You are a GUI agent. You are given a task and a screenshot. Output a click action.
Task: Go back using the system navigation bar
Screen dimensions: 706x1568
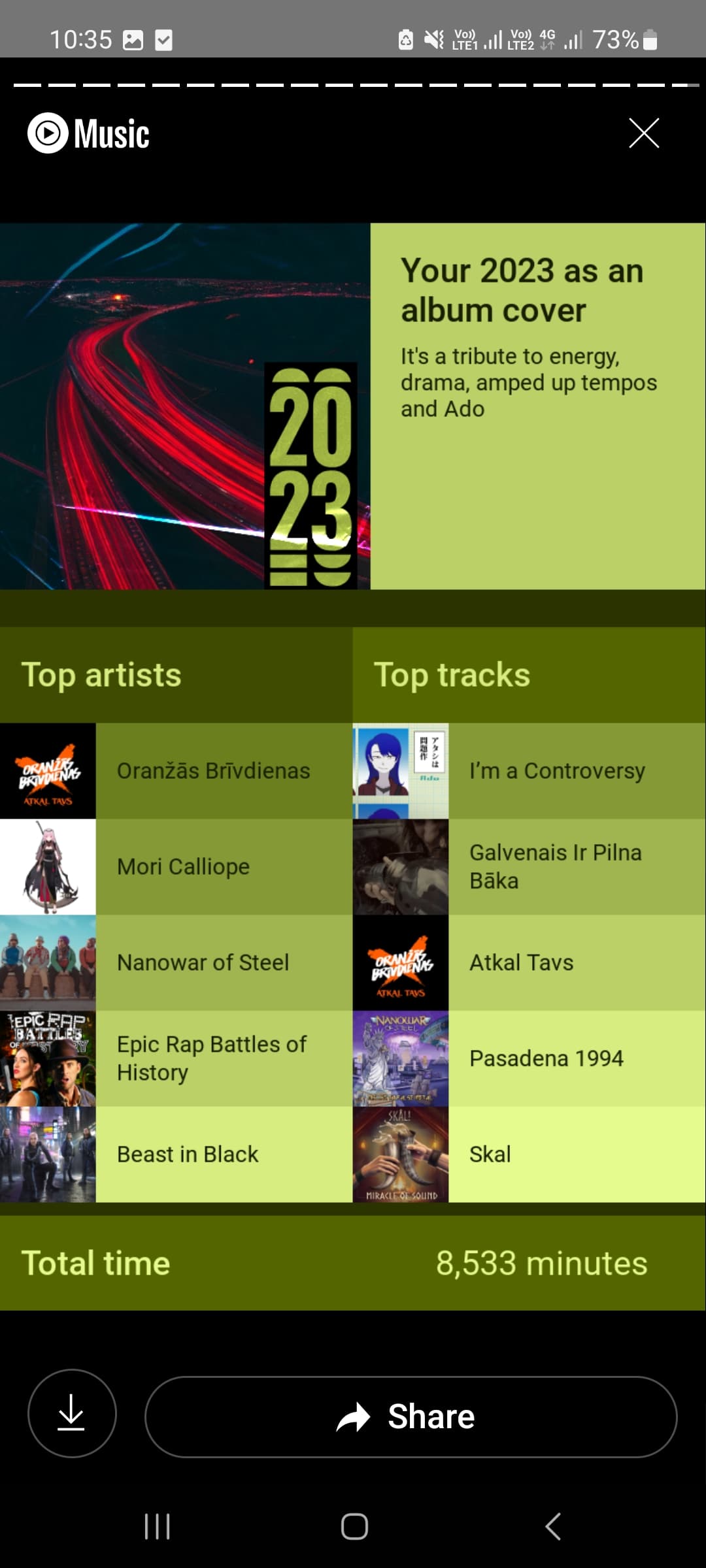coord(553,1527)
